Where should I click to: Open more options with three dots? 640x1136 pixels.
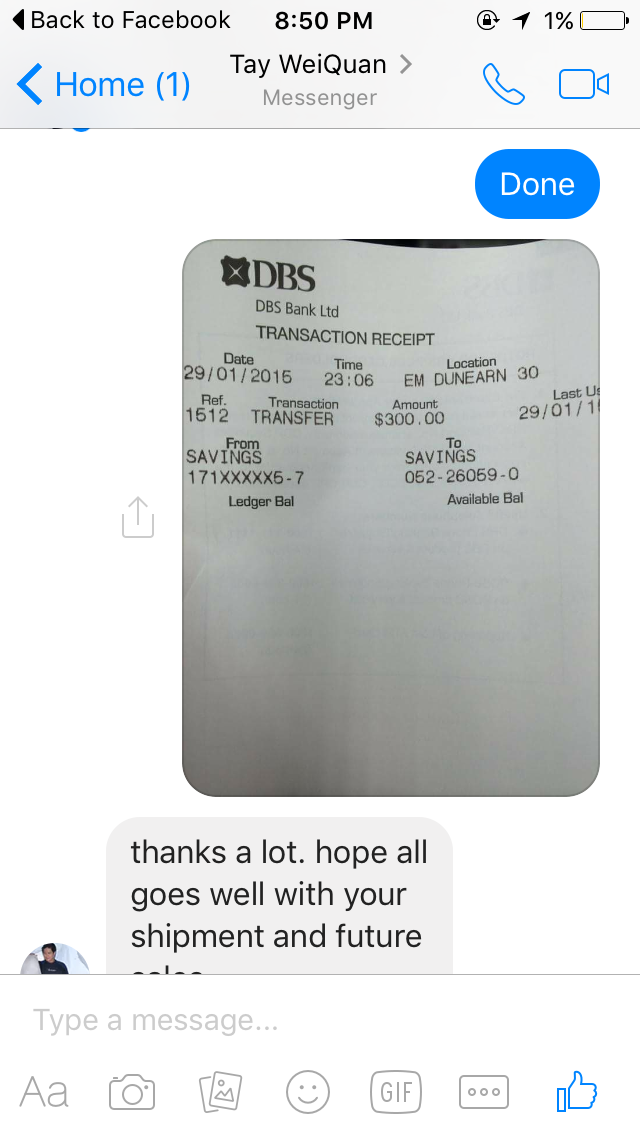[x=484, y=1092]
